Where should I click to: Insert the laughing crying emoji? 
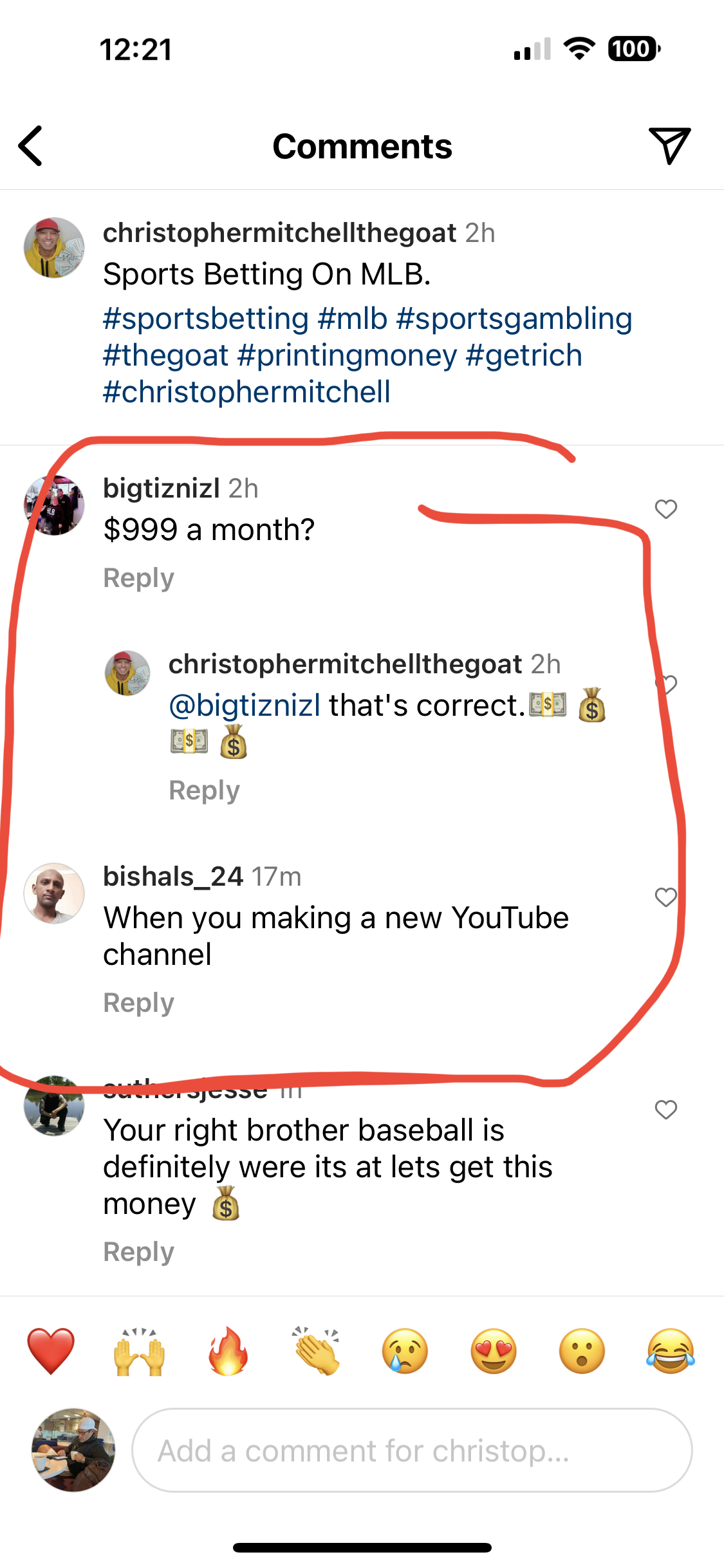(671, 1350)
